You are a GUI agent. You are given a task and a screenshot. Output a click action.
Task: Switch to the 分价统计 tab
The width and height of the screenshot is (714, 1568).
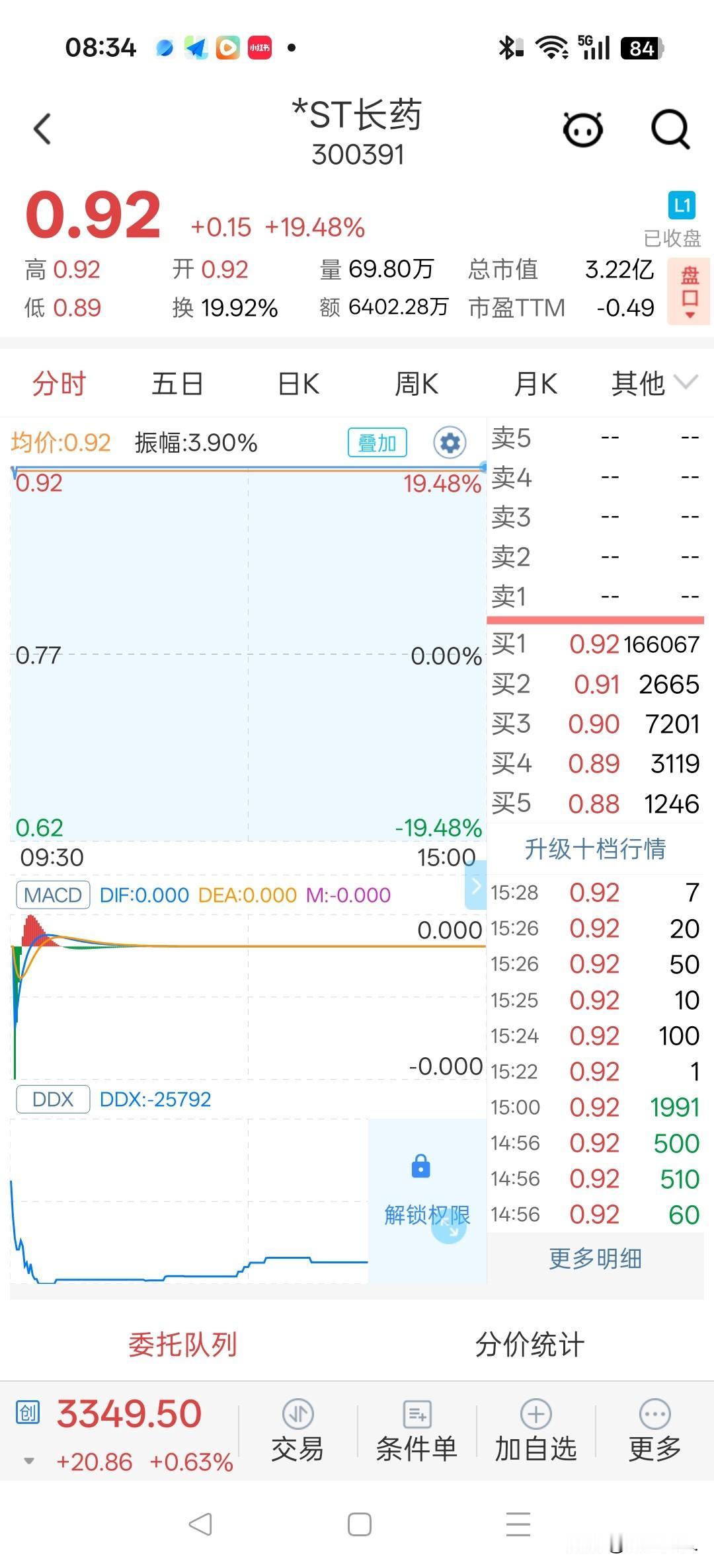(530, 1345)
